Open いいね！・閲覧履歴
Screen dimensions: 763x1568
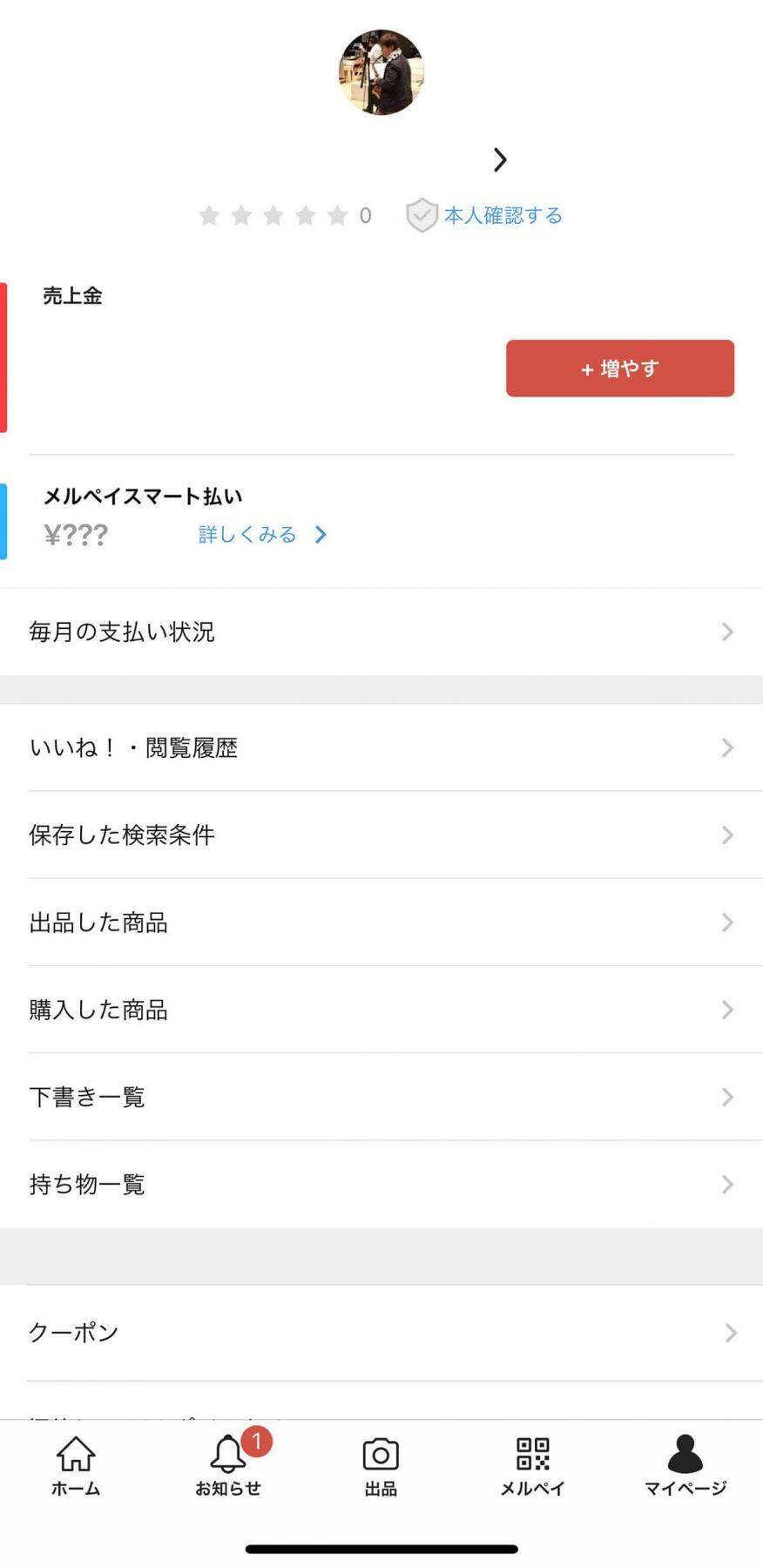381,747
